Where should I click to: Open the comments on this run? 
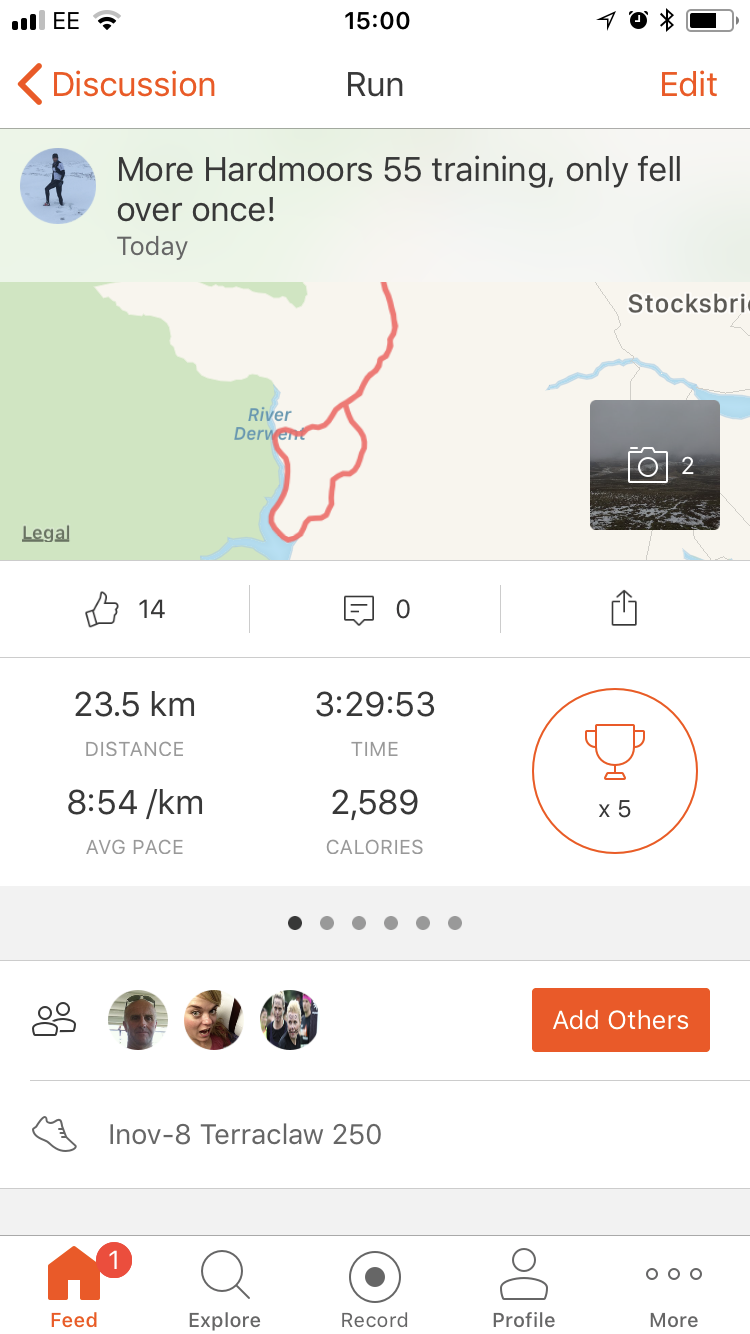[359, 609]
